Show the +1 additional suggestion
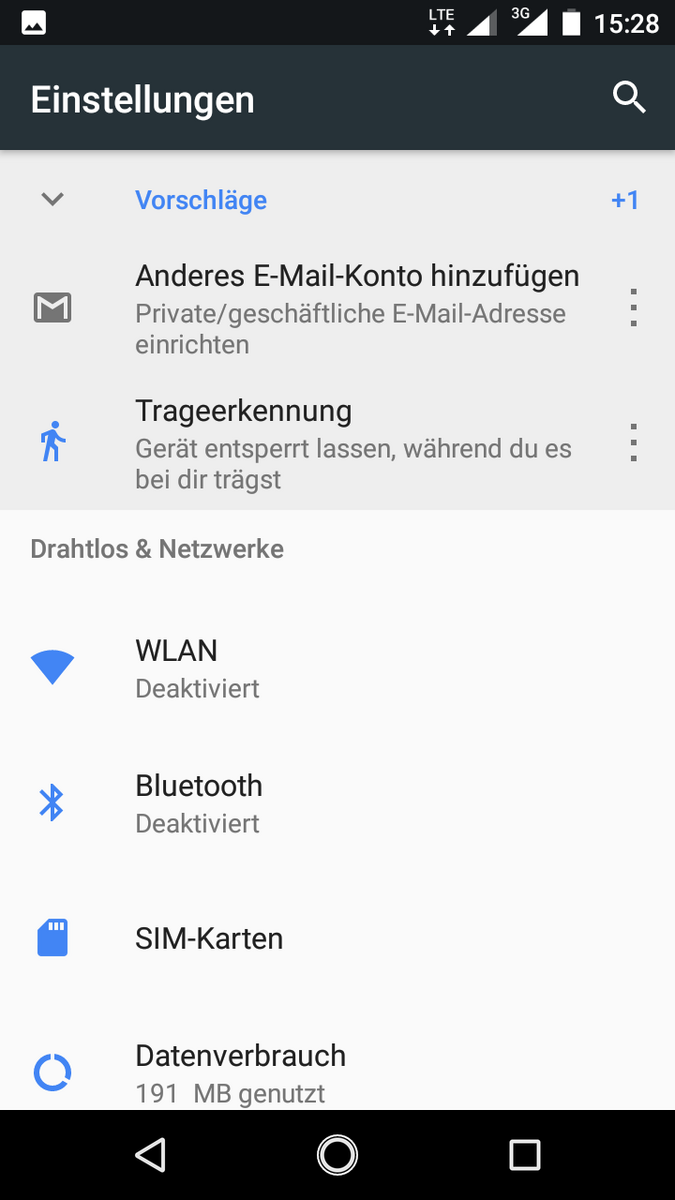This screenshot has height=1200, width=675. coord(624,200)
